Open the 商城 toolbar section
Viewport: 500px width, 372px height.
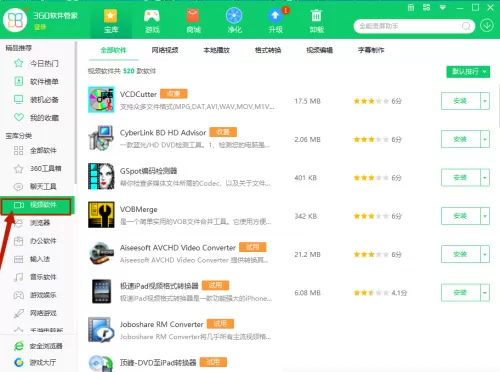[x=193, y=21]
